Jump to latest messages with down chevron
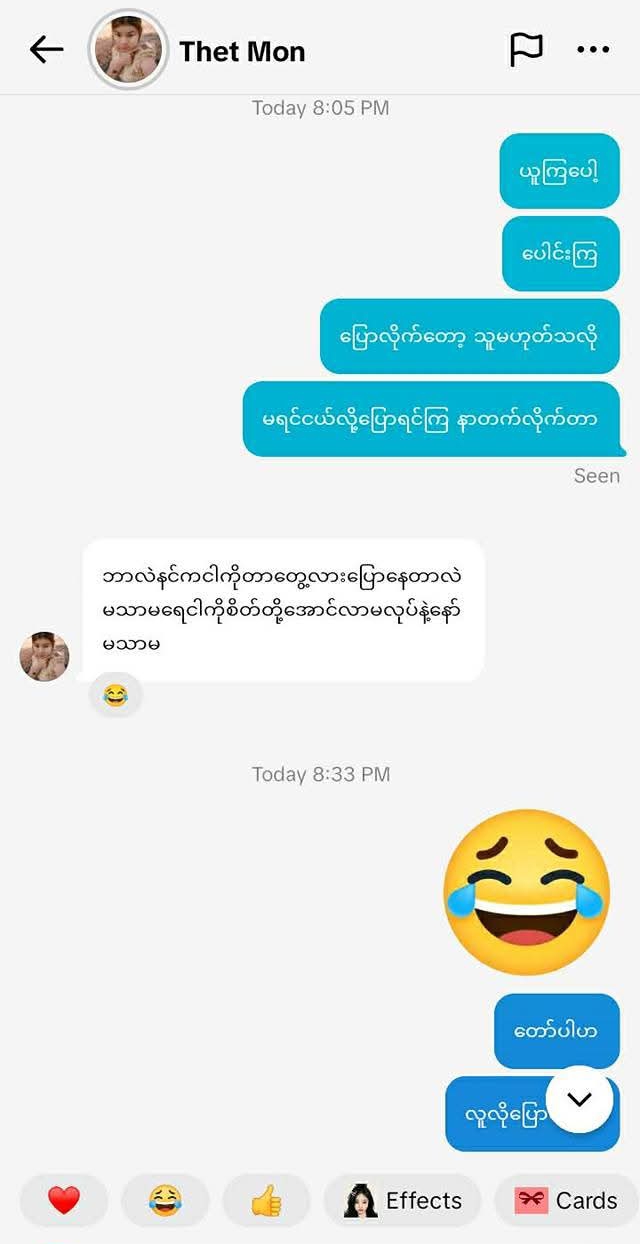The height and width of the screenshot is (1244, 640). pyautogui.click(x=579, y=1099)
